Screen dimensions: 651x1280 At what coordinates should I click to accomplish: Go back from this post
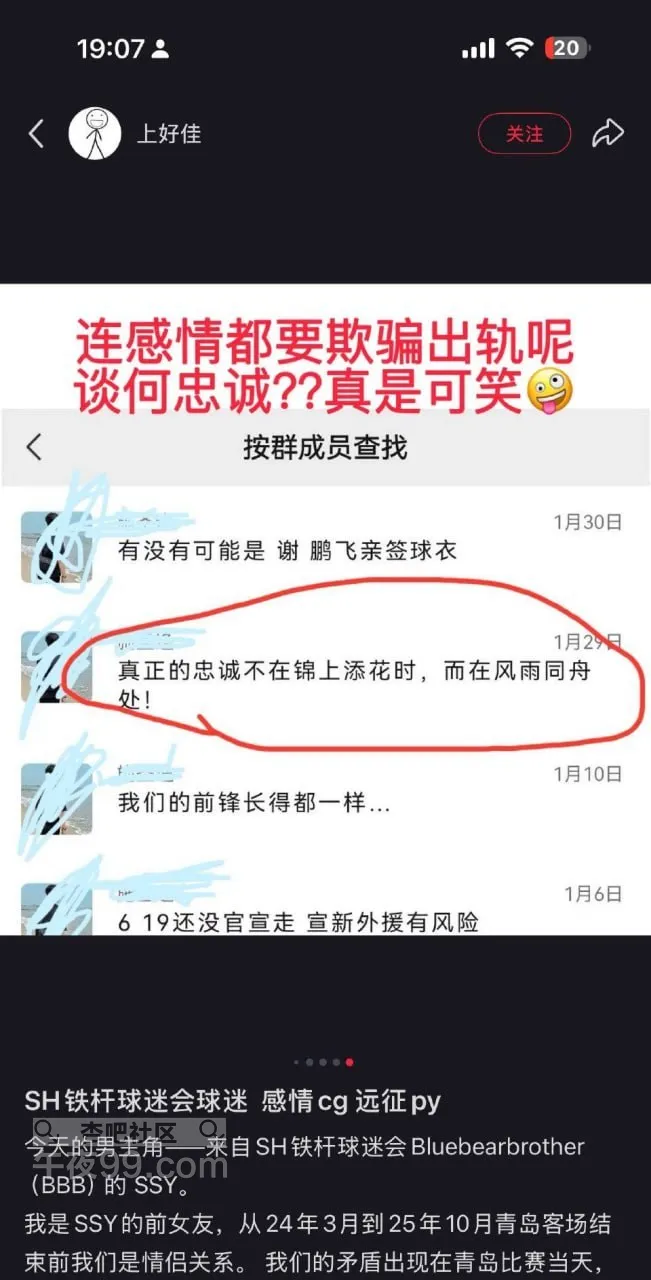(x=36, y=134)
